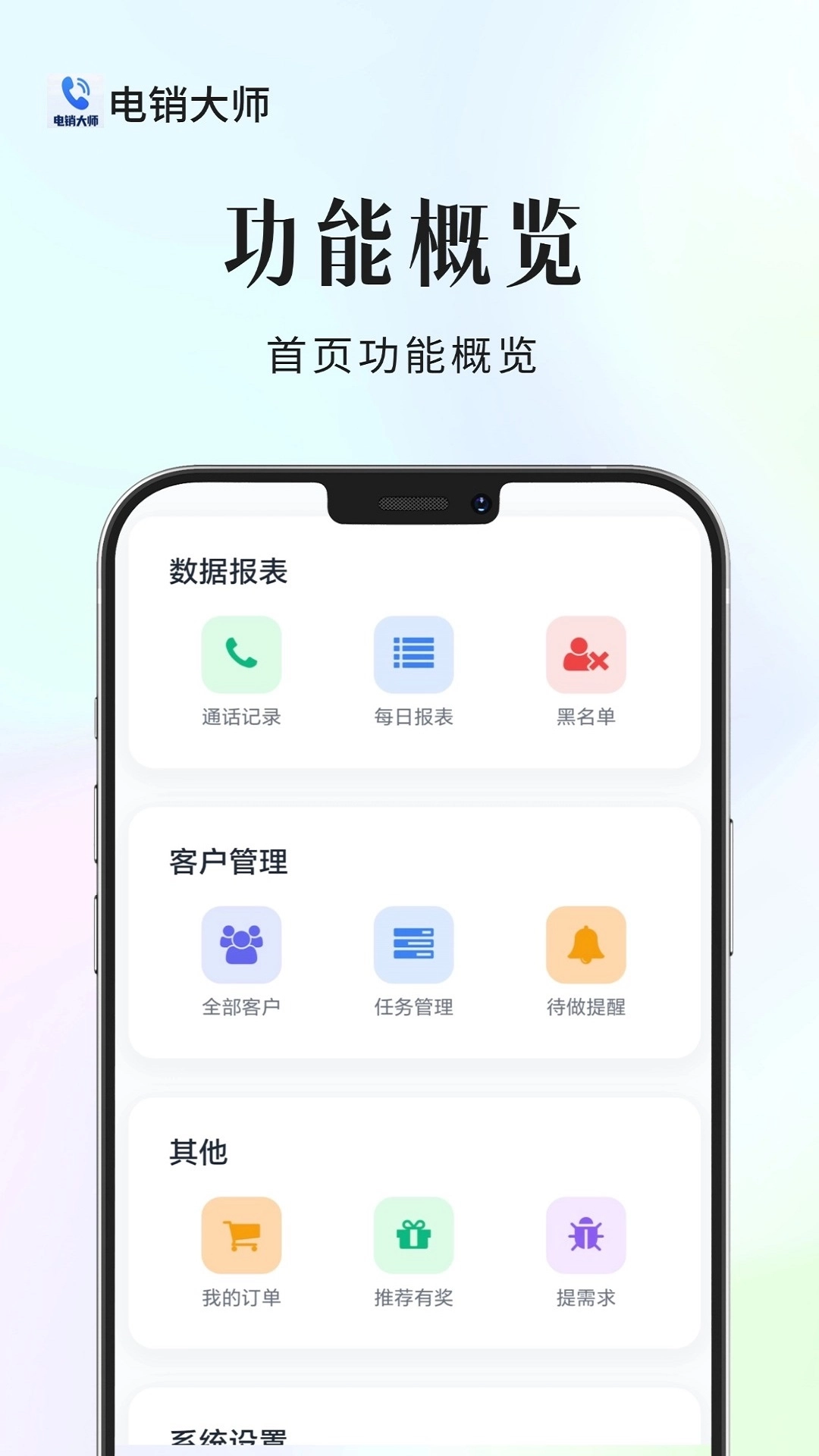Open the 通话记录 call log icon
This screenshot has height=1456, width=819.
(x=241, y=653)
